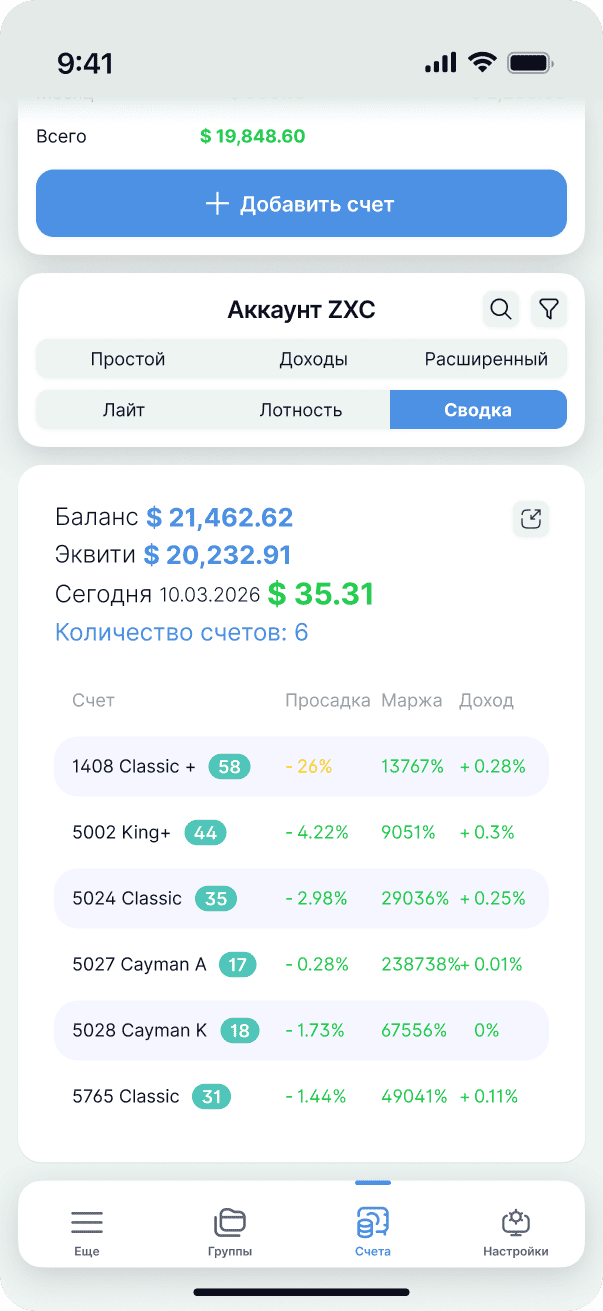Open account 5024 Classic row
603x1311 pixels.
tap(301, 898)
